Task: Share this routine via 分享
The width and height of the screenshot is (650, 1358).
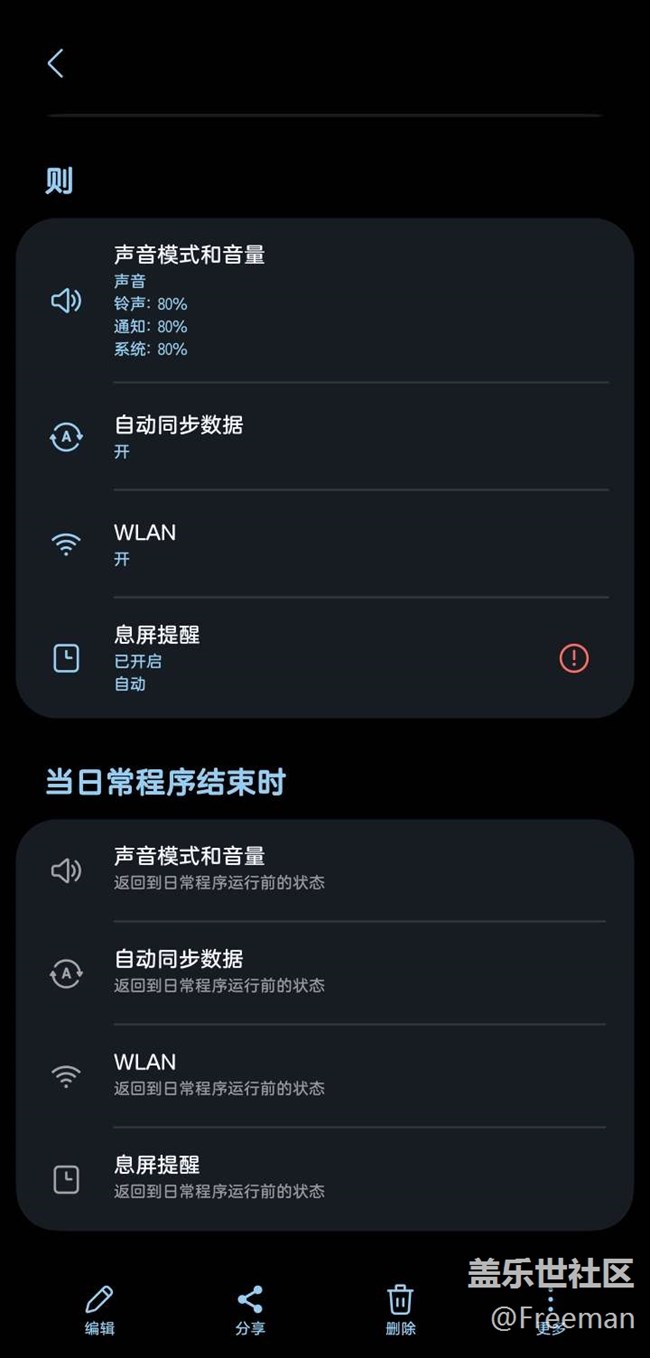Action: [250, 1309]
